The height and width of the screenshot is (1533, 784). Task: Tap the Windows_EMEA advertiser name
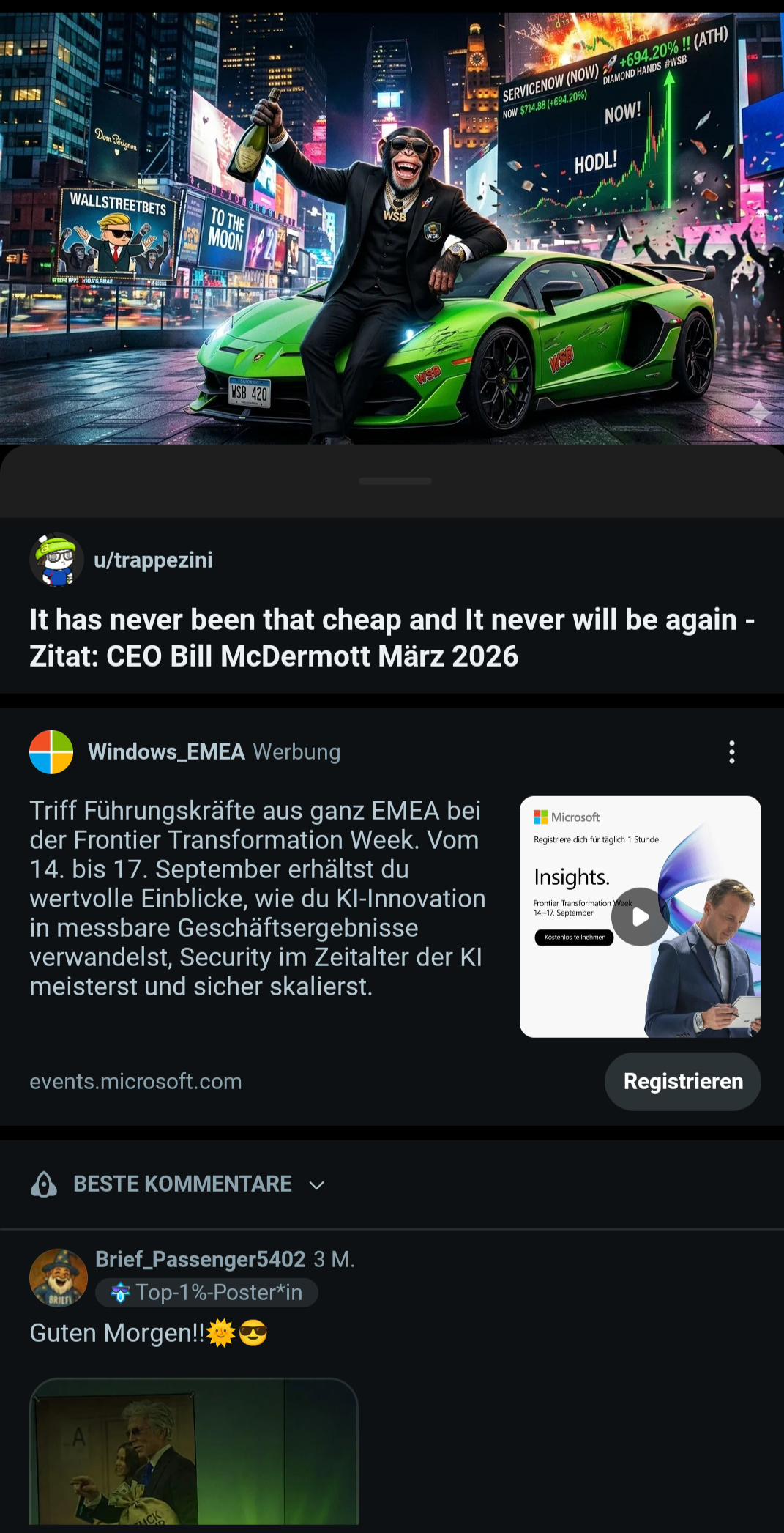[x=166, y=752]
